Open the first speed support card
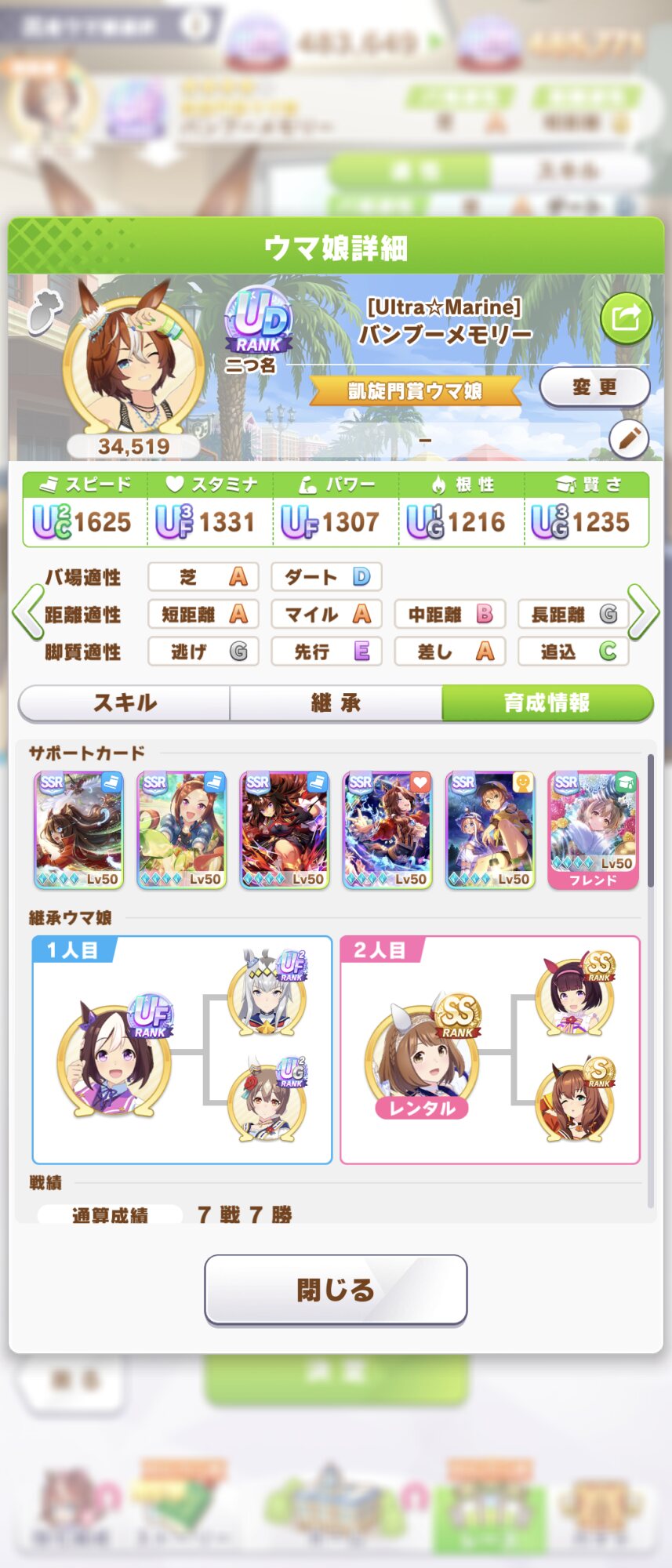 [x=78, y=829]
